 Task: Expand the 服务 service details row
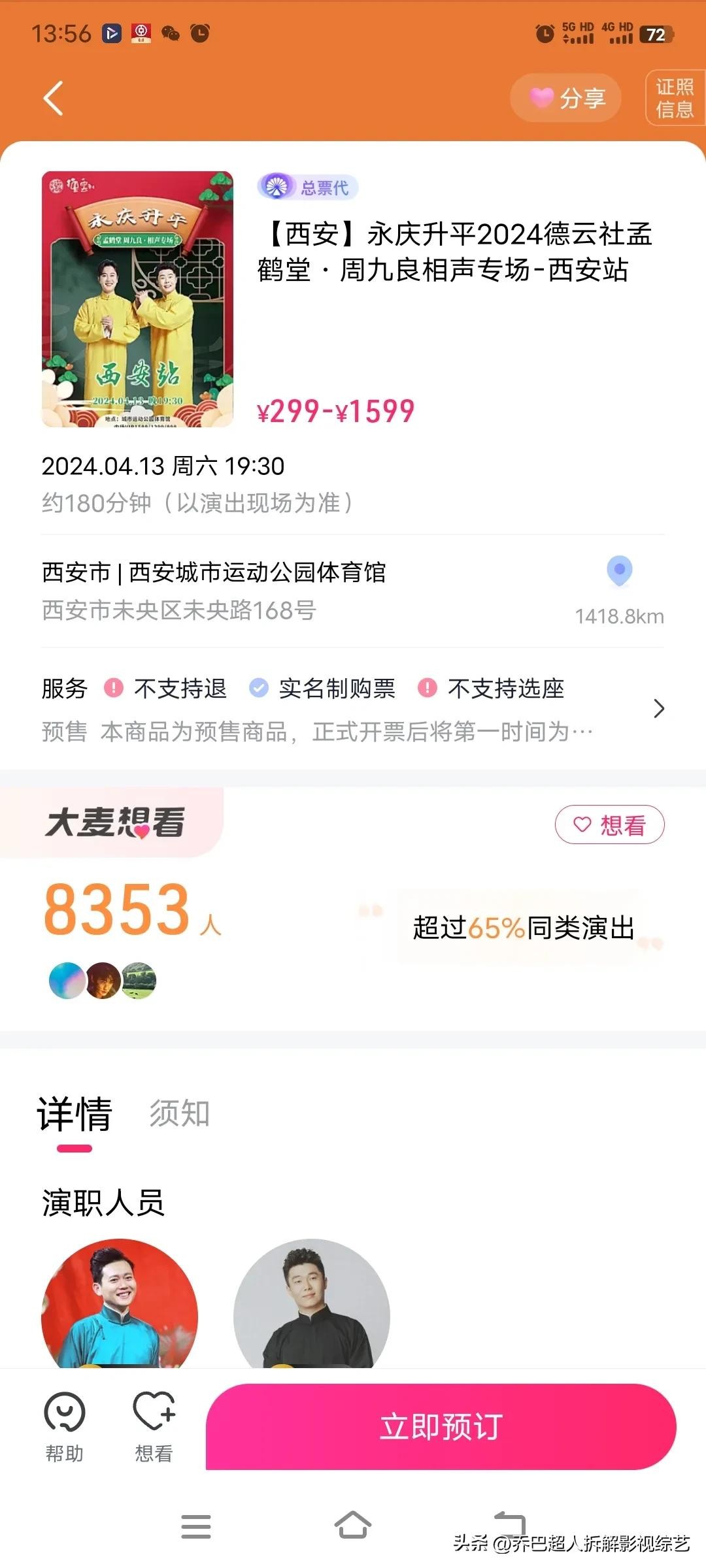[658, 709]
